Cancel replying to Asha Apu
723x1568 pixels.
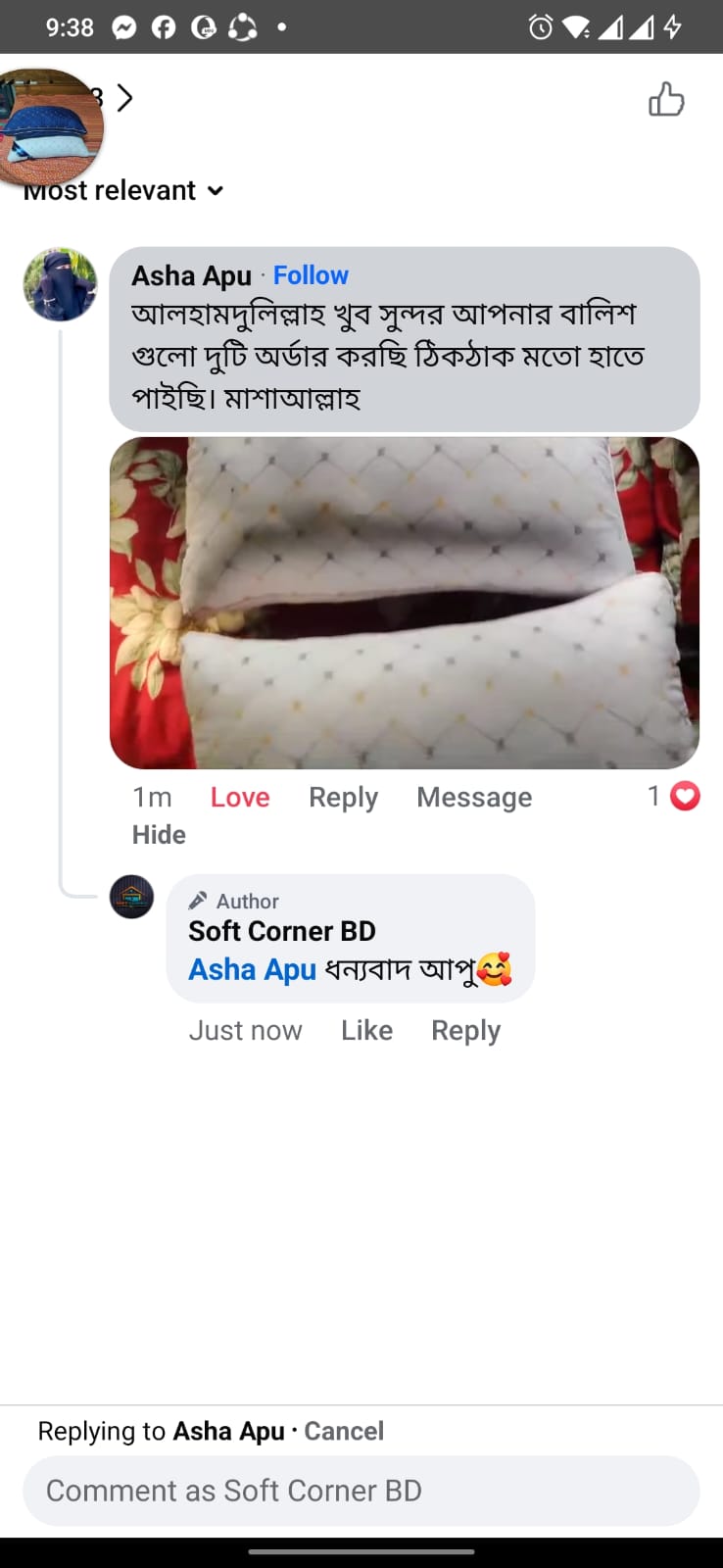click(344, 1431)
